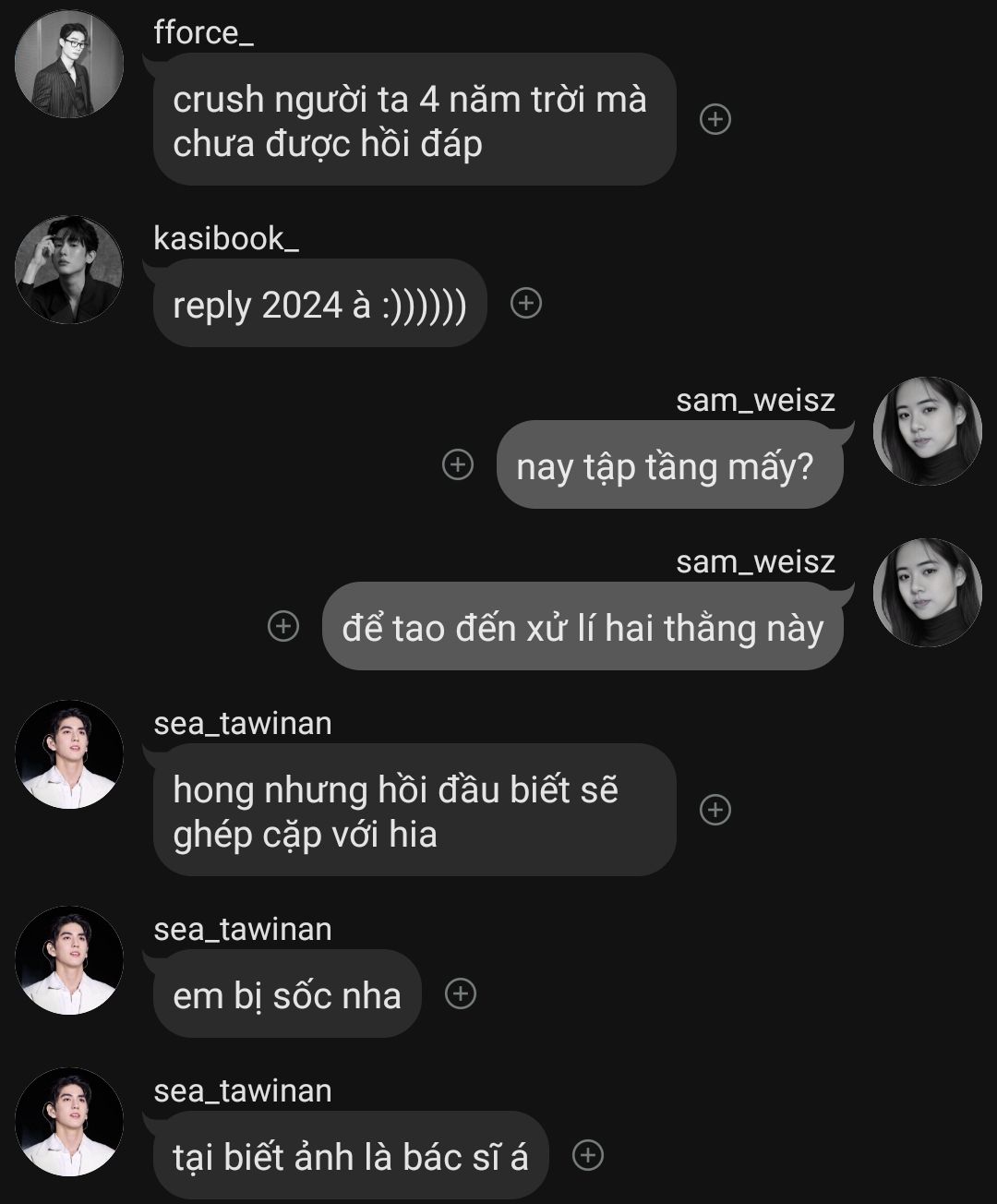Screen dimensions: 997x1204
Task: Add reaction to fforce_'s crush message
Action: tap(715, 119)
